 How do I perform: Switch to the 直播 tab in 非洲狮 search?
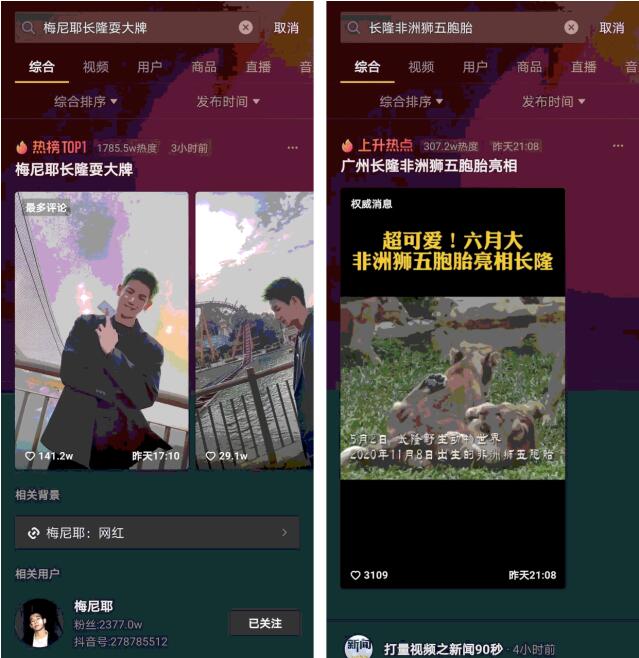click(x=584, y=67)
